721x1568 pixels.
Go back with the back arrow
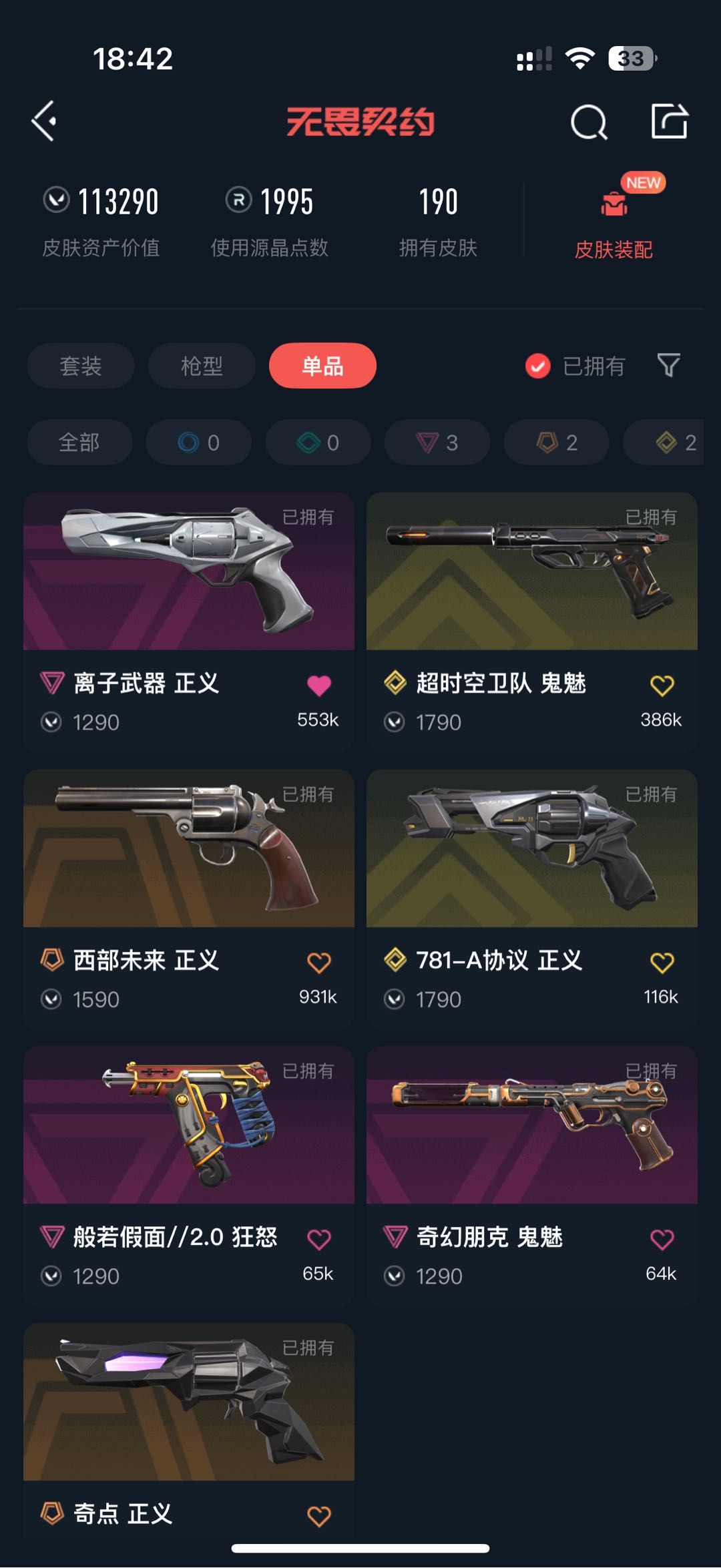[x=44, y=121]
